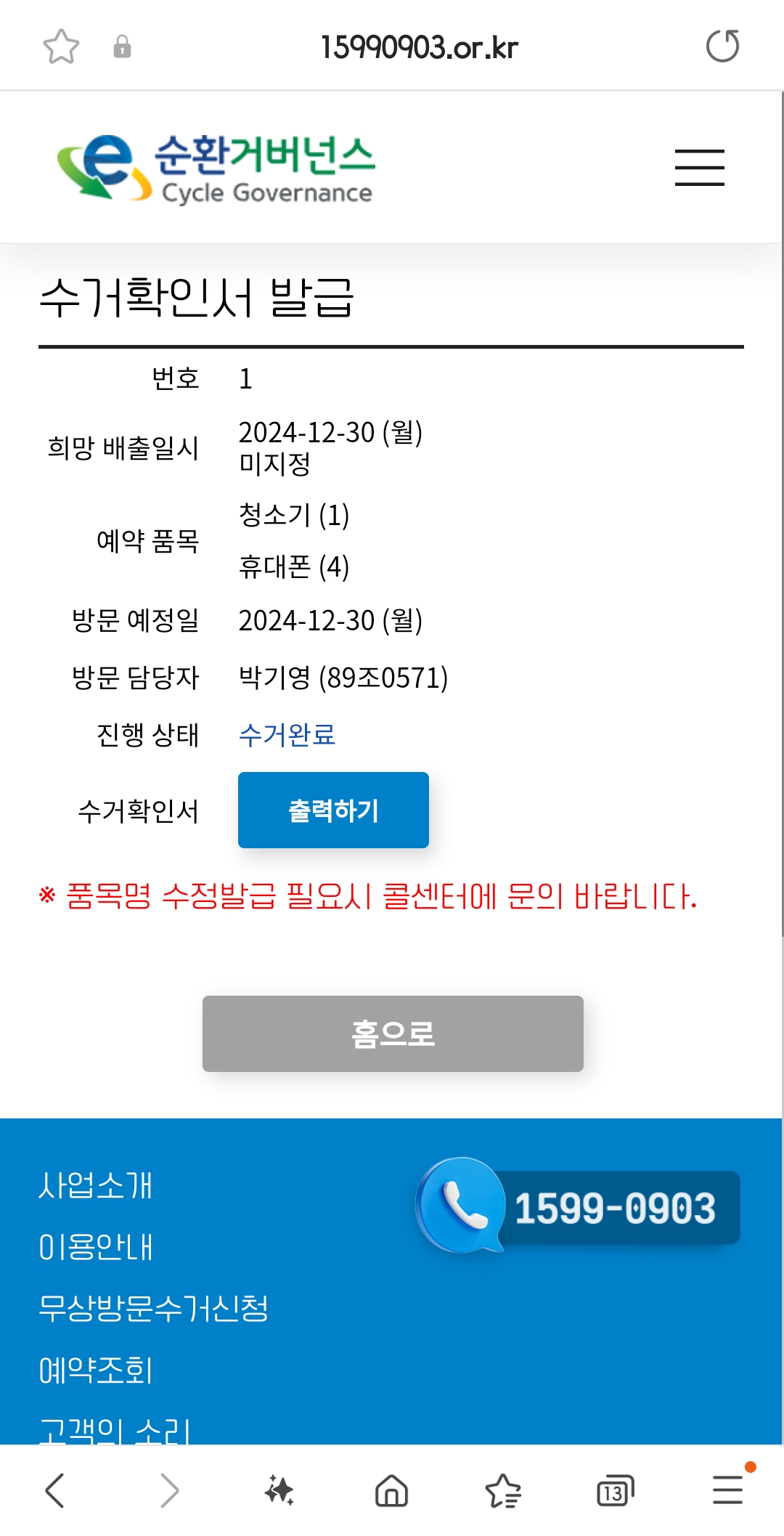Reload the page
The height and width of the screenshot is (1536, 784).
click(x=722, y=46)
